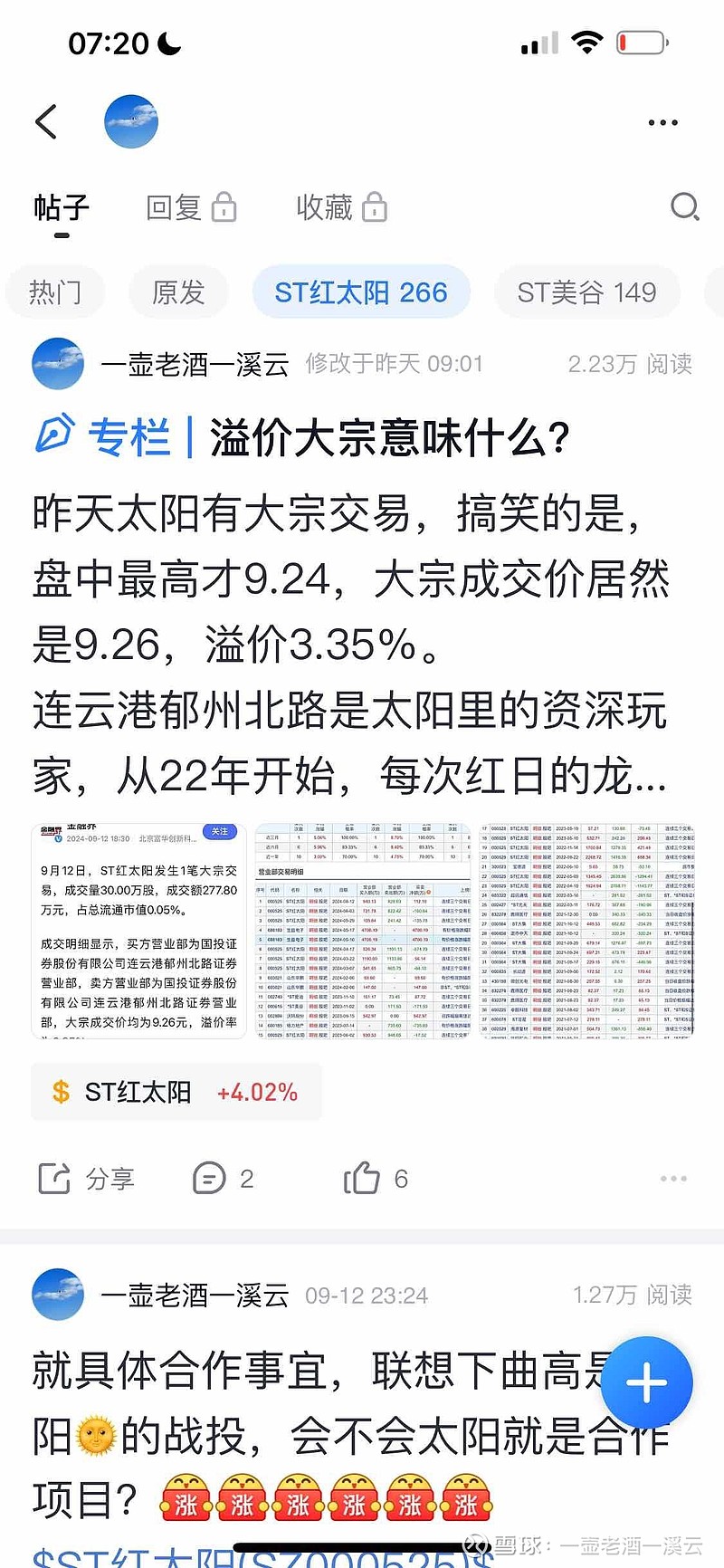Open more options under the 溢价大宗 post
Viewport: 724px width, 1568px height.
(673, 1179)
